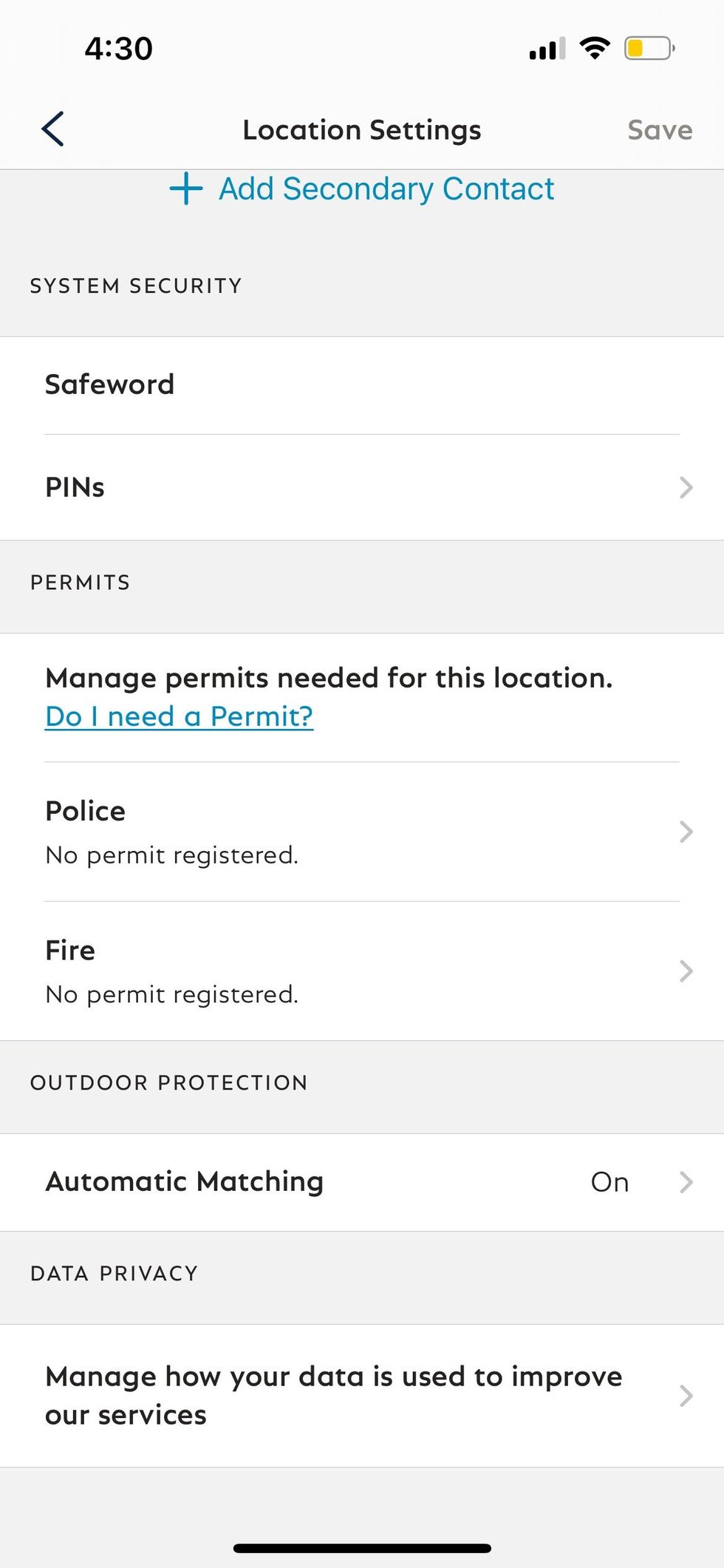724x1568 pixels.
Task: Open the Do I need a Permit link
Action: pyautogui.click(x=180, y=716)
